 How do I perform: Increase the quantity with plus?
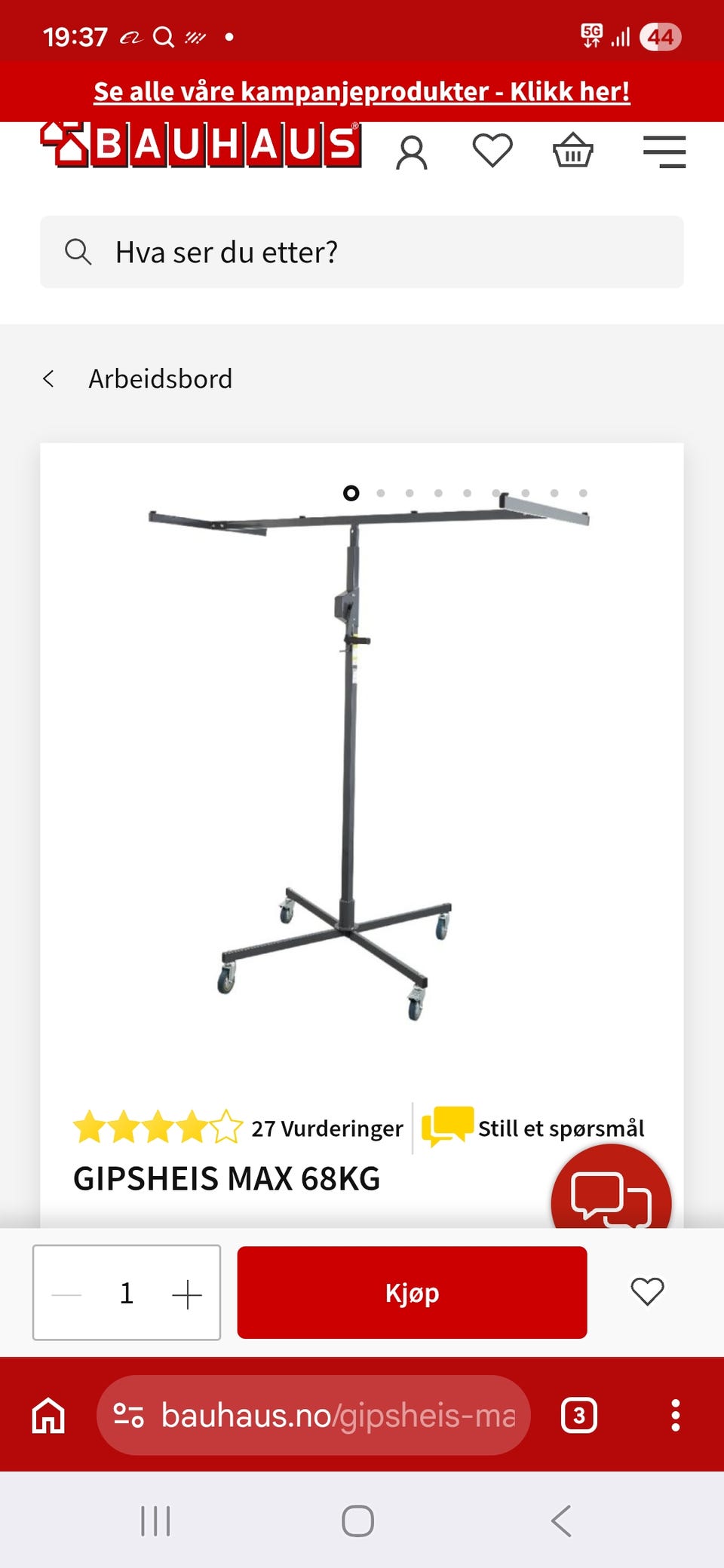[187, 1295]
